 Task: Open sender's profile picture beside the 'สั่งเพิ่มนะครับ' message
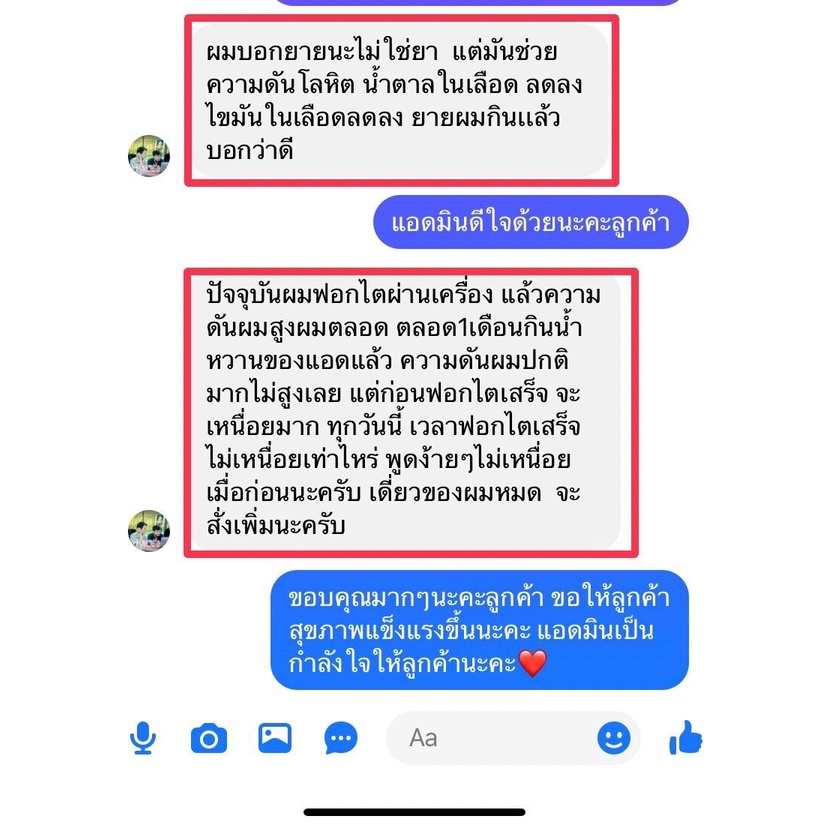(x=149, y=530)
